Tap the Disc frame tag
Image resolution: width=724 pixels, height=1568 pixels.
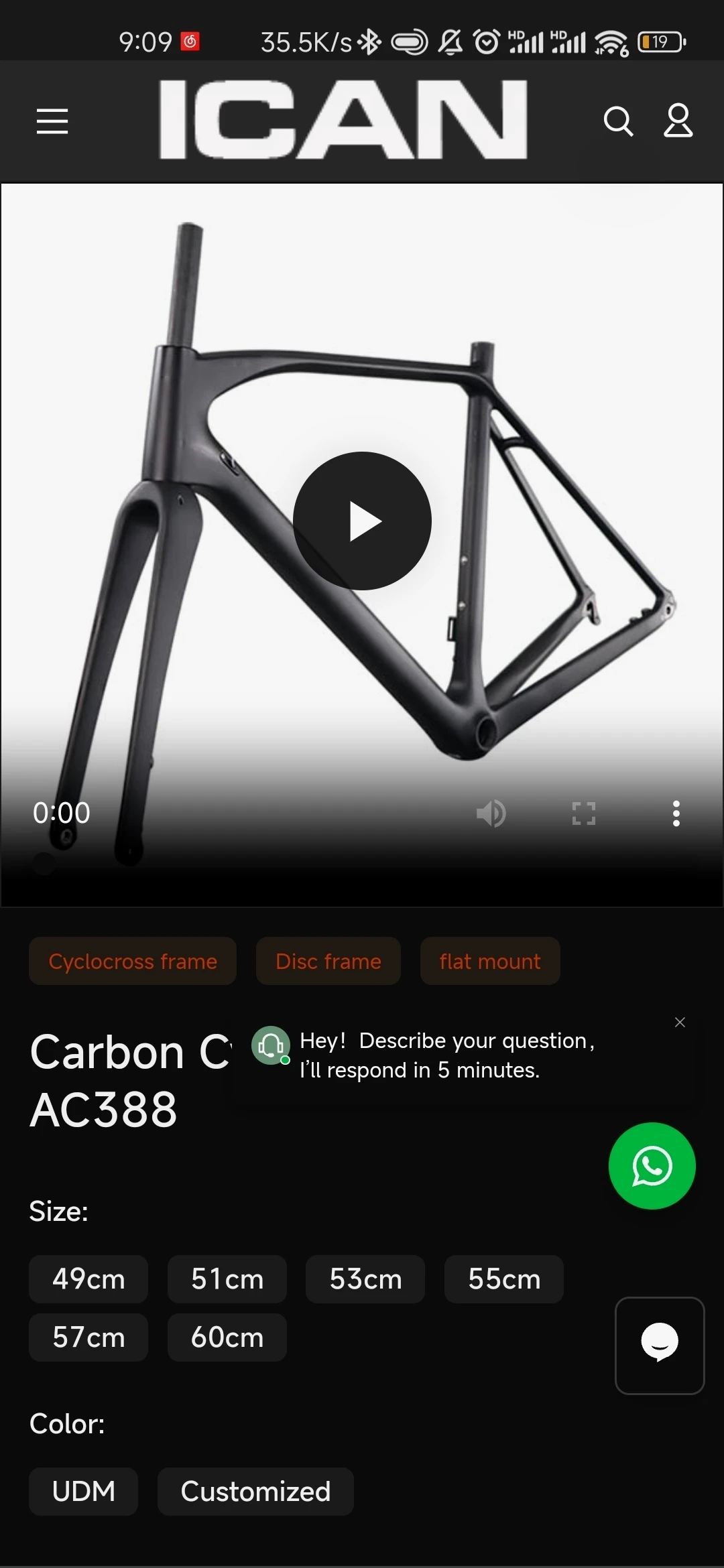pyautogui.click(x=328, y=962)
